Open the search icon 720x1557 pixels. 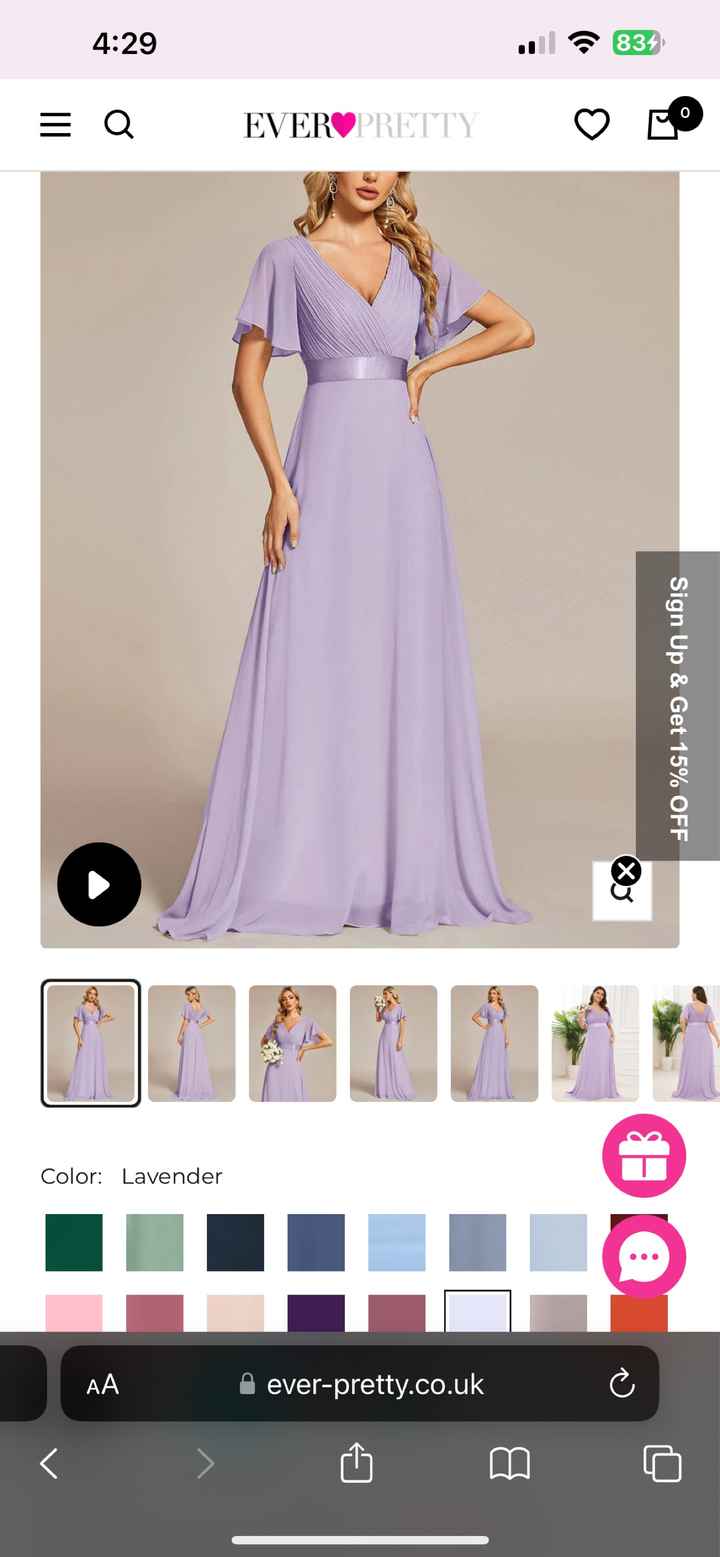coord(119,124)
